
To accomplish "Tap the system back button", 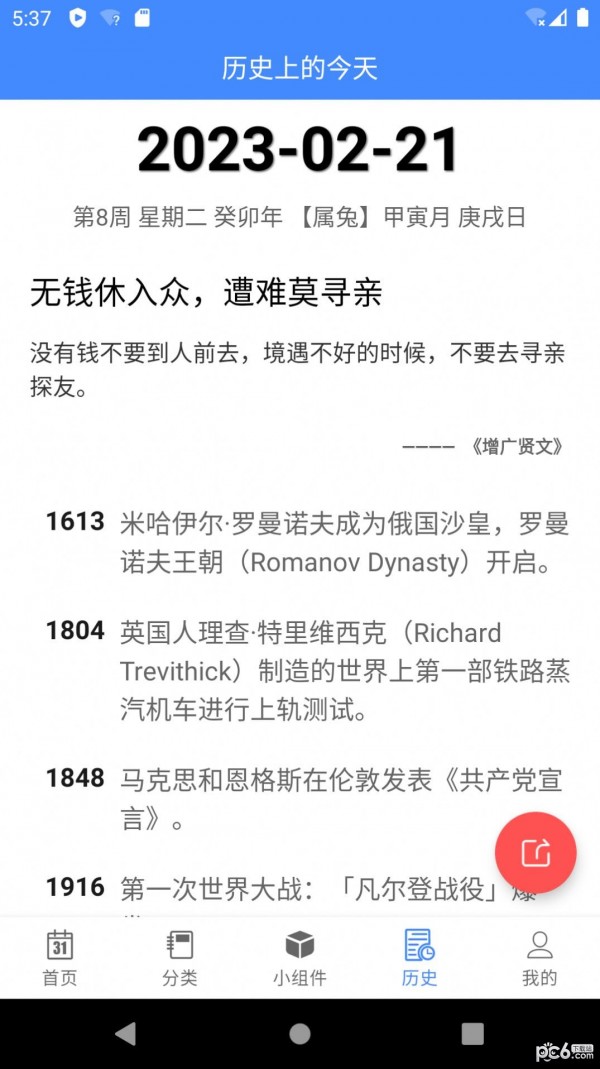I will click(125, 1033).
